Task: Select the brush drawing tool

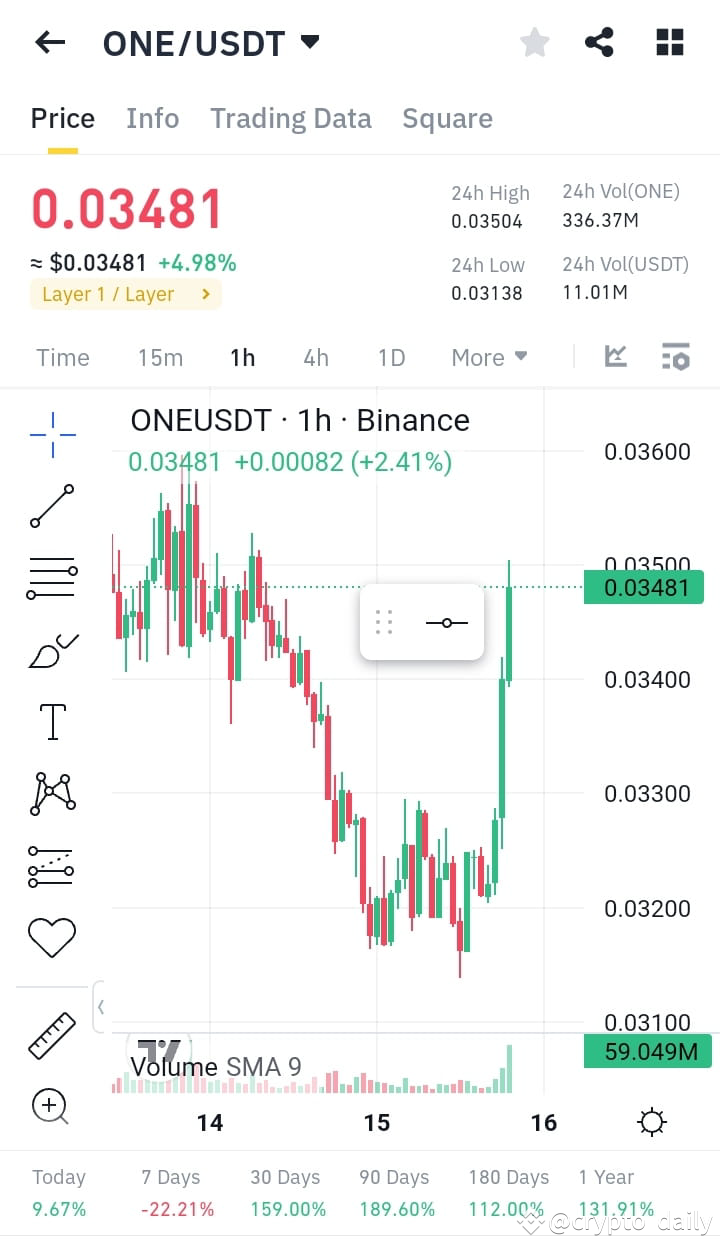Action: click(x=52, y=650)
